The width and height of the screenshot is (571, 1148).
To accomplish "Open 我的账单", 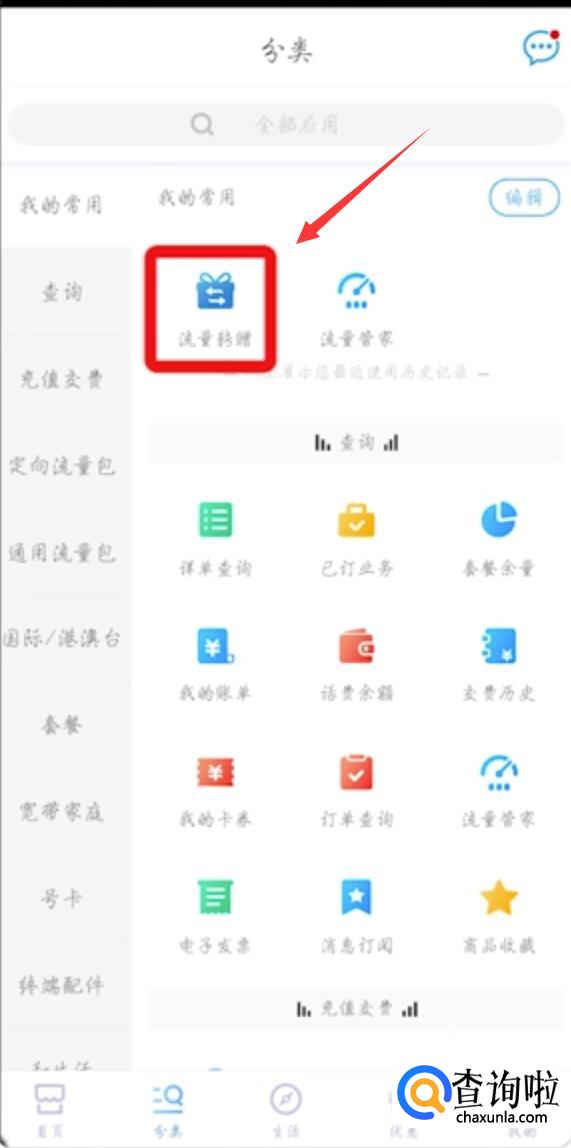I will pyautogui.click(x=215, y=665).
